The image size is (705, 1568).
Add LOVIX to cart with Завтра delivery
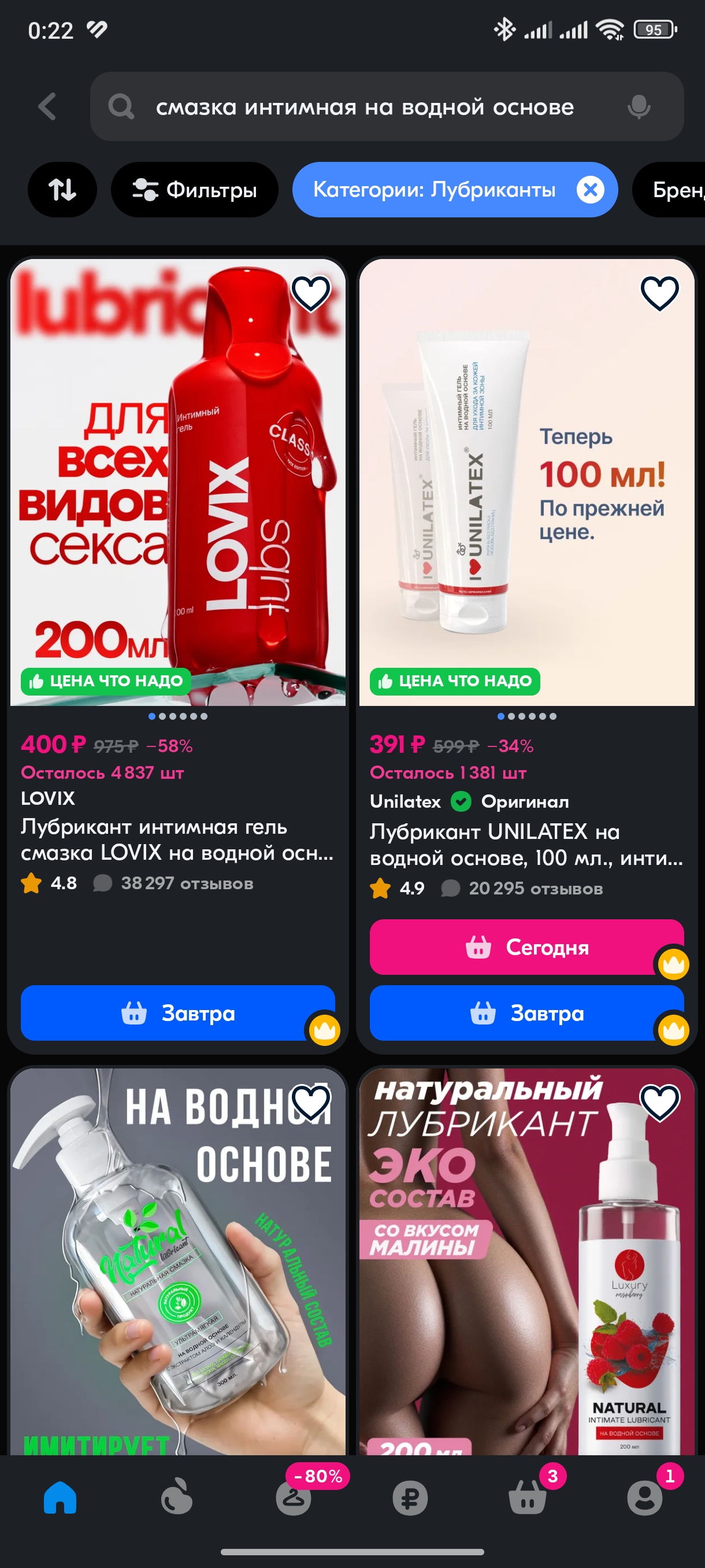[177, 1013]
